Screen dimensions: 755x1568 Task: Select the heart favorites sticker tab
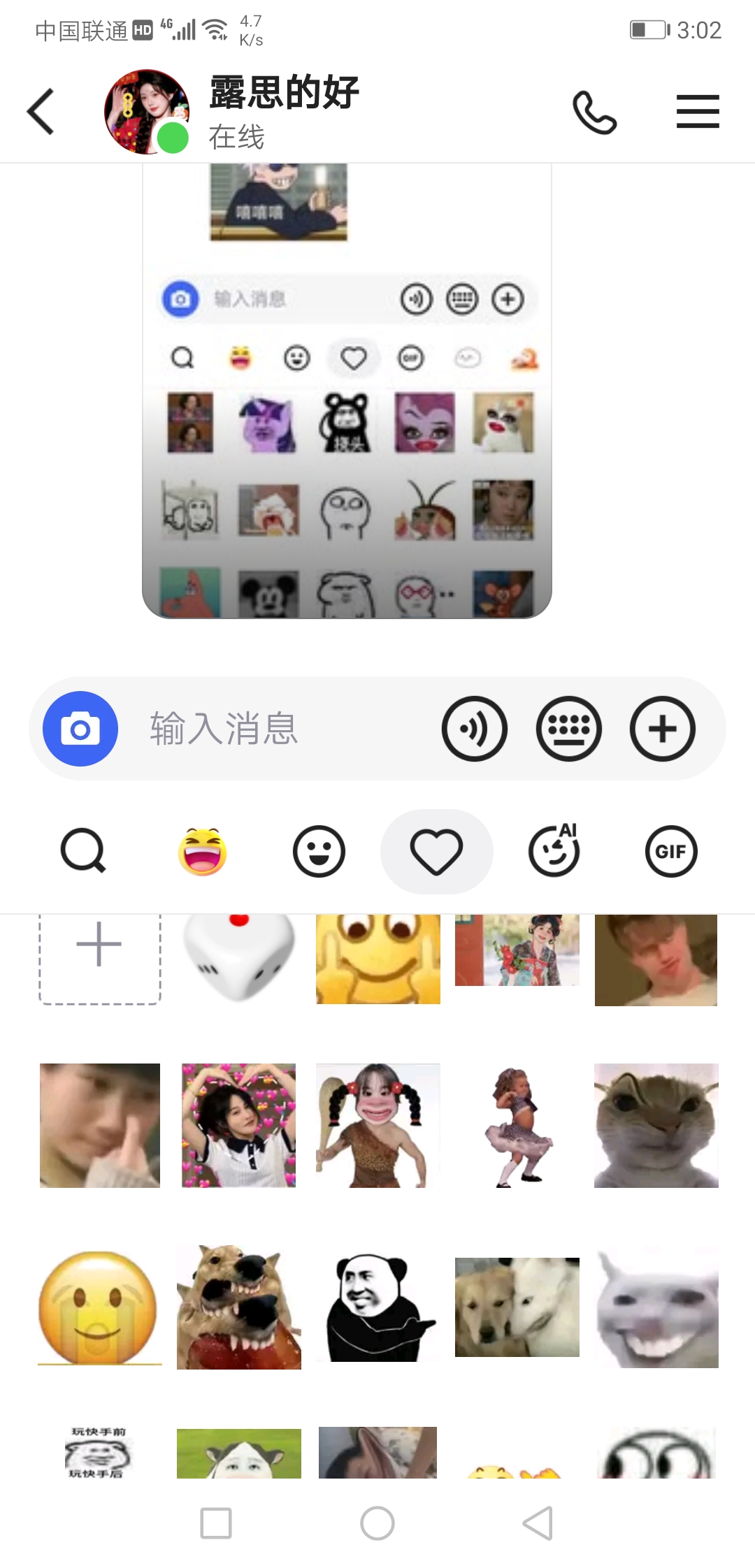(436, 851)
